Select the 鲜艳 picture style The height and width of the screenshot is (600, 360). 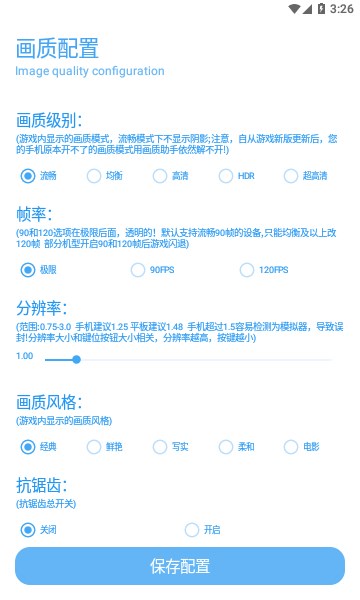click(x=104, y=447)
